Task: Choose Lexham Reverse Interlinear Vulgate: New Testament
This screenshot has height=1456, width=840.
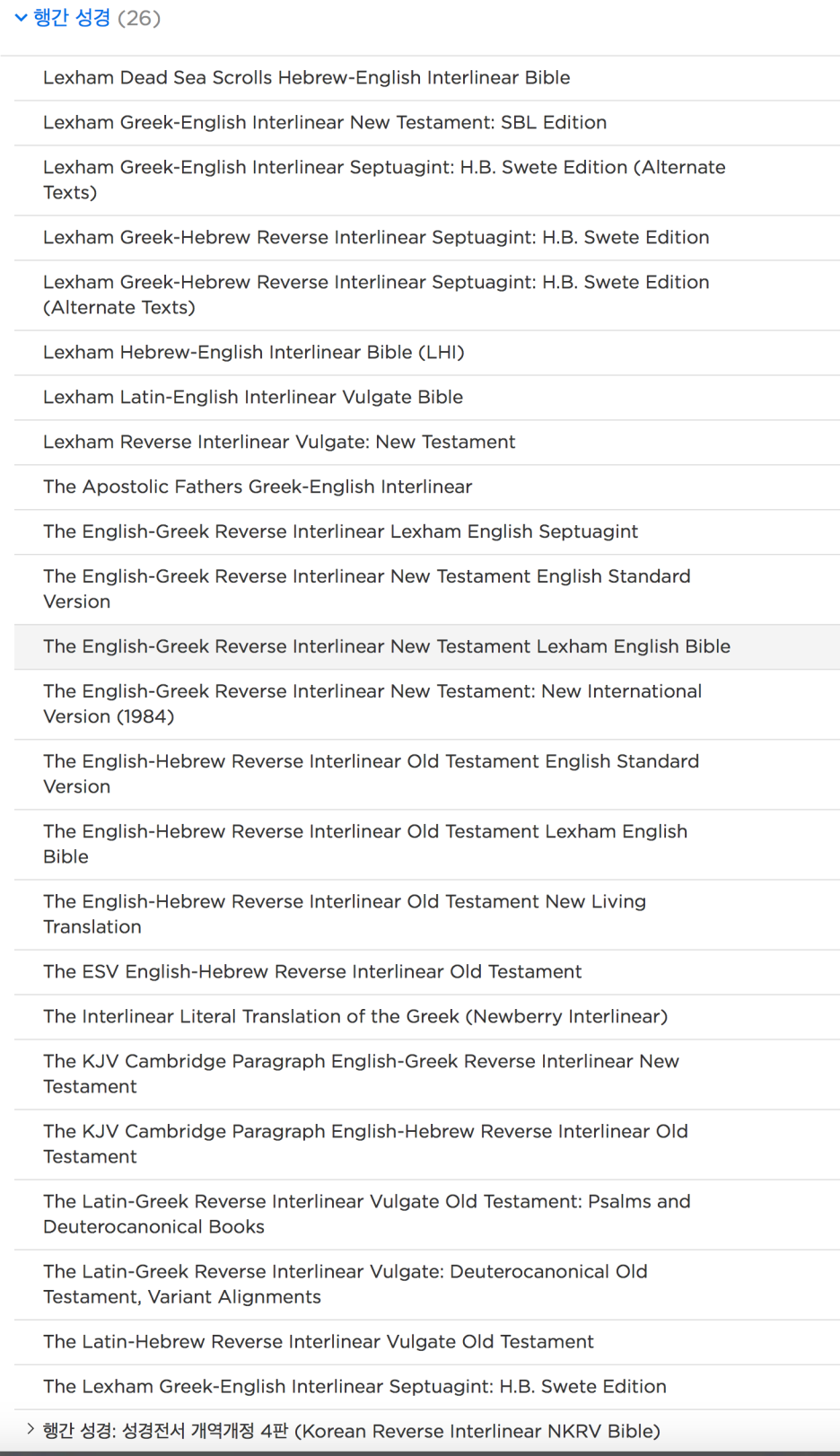Action: [427, 443]
